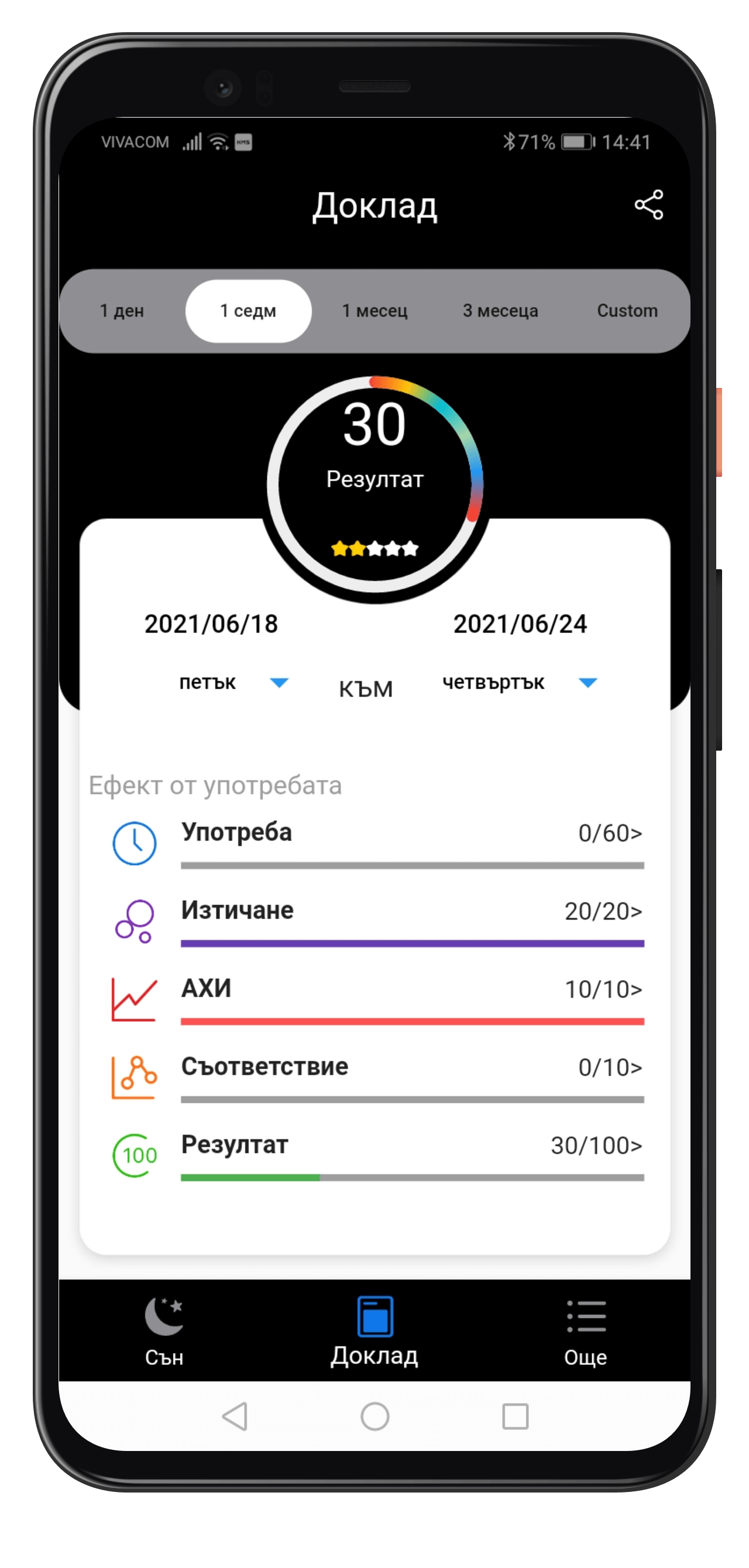Open the start date dropdown next to петък
This screenshot has width=749, height=1568.
(279, 683)
